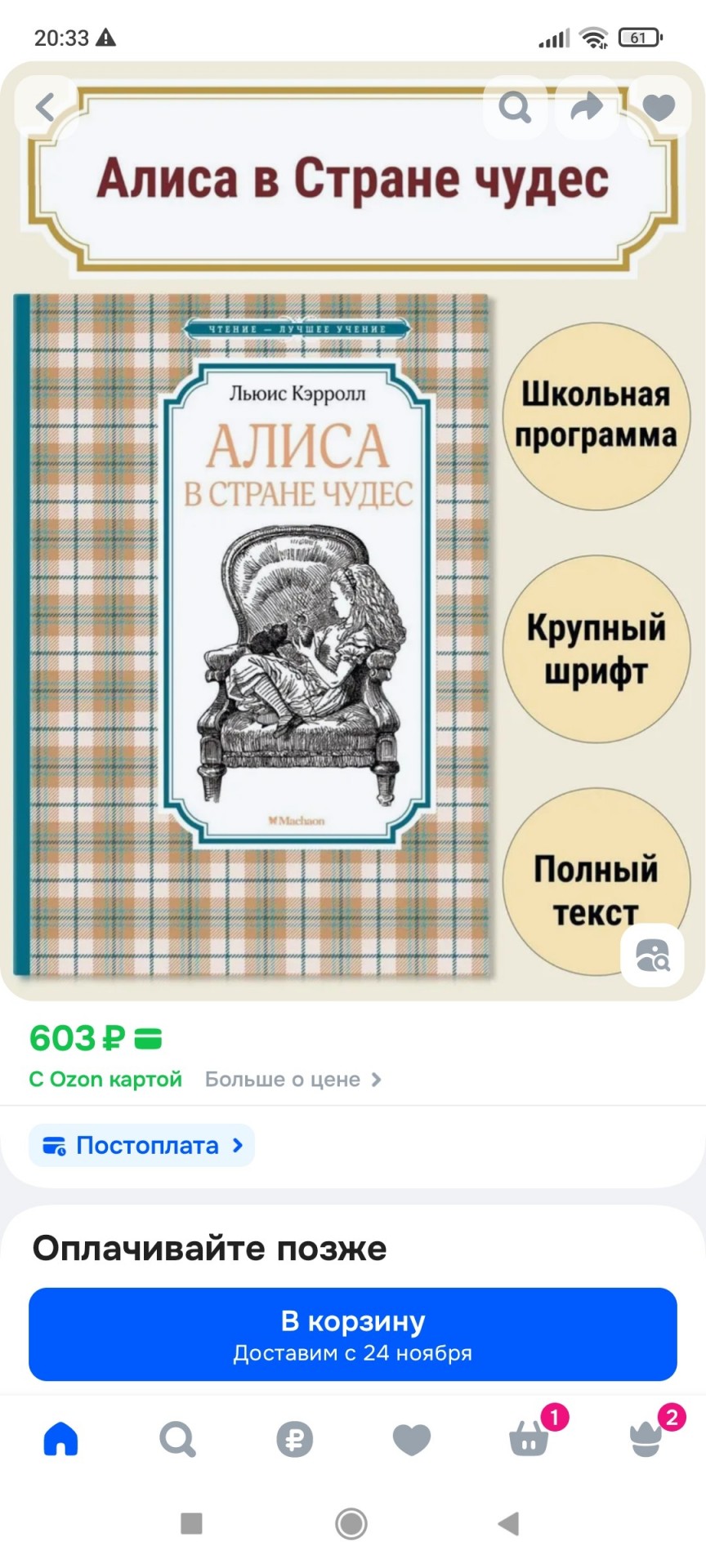706x1568 pixels.
Task: Tap the system home button
Action: click(x=351, y=1523)
